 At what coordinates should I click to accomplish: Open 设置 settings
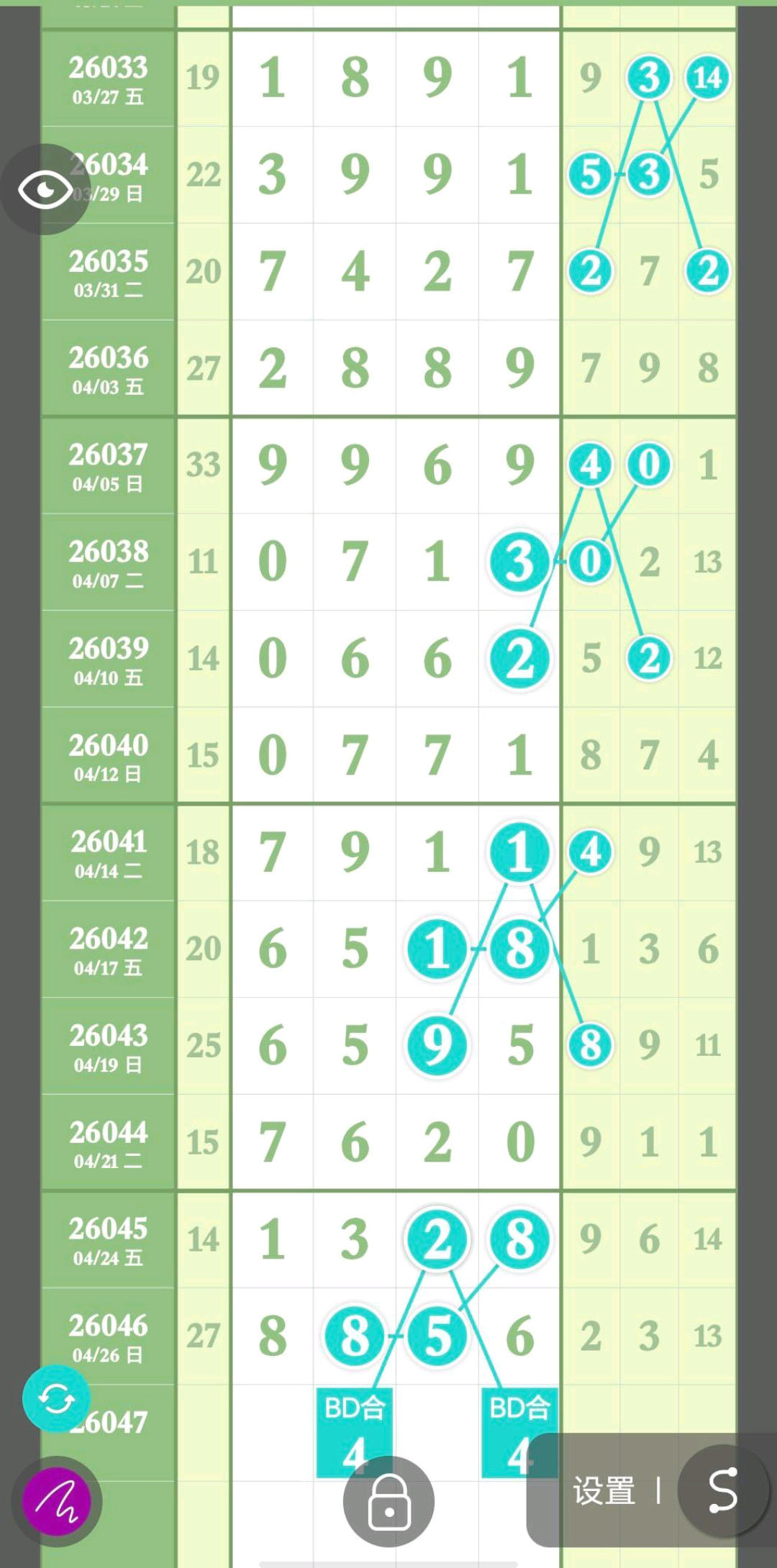point(604,1491)
